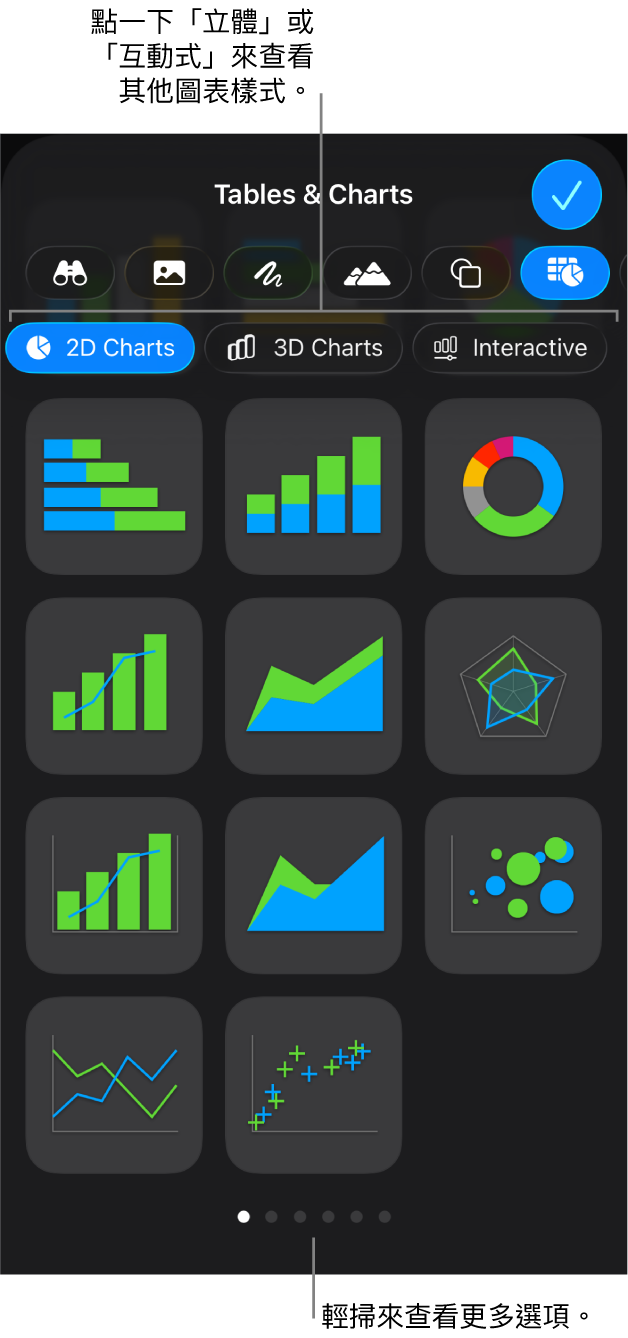Viewport: 628px width, 1338px height.
Task: Choose the scatter chart with plus markers
Action: [x=314, y=1085]
